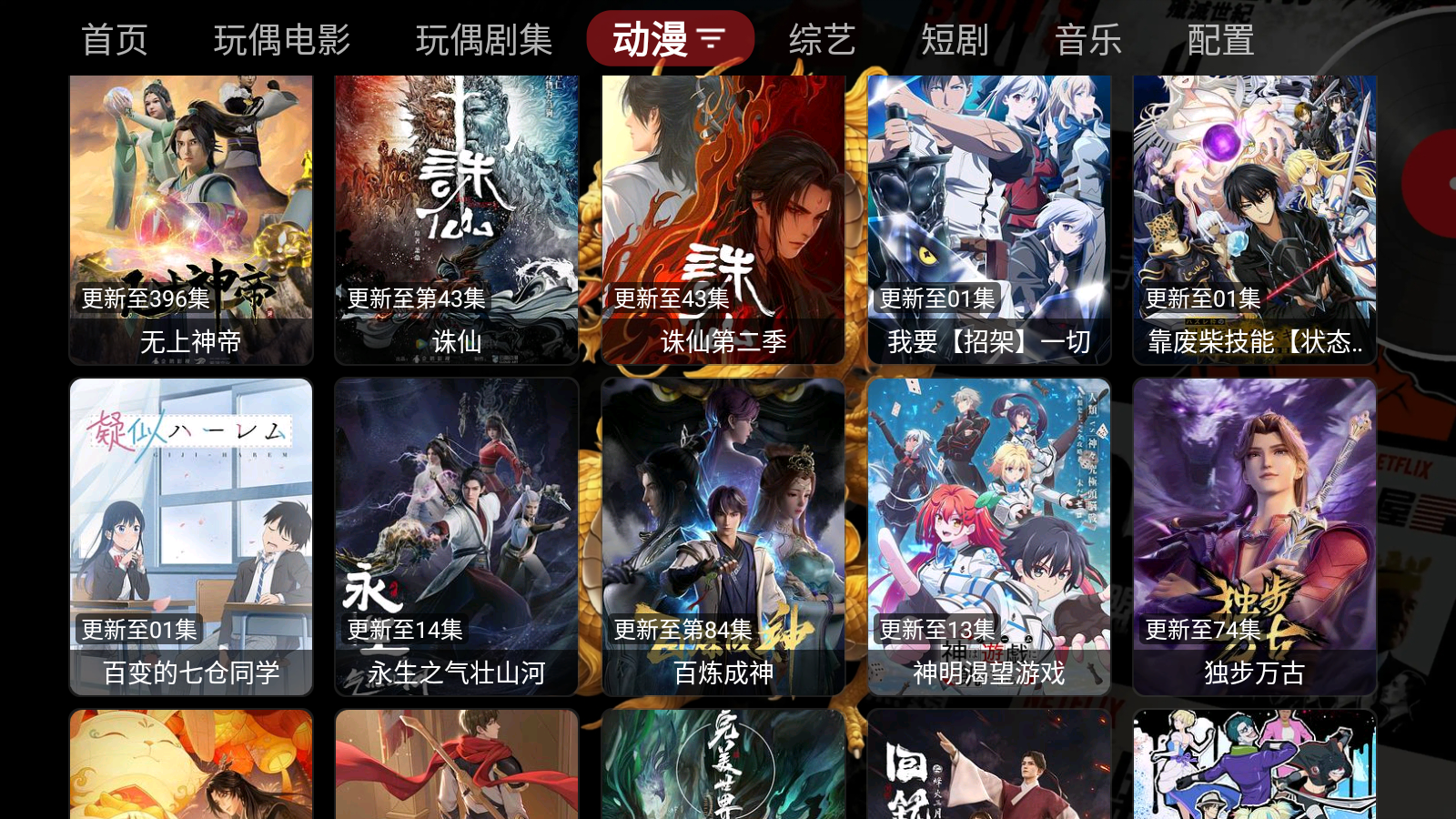
Task: Open the 诛仙第二季 card
Action: pos(723,218)
